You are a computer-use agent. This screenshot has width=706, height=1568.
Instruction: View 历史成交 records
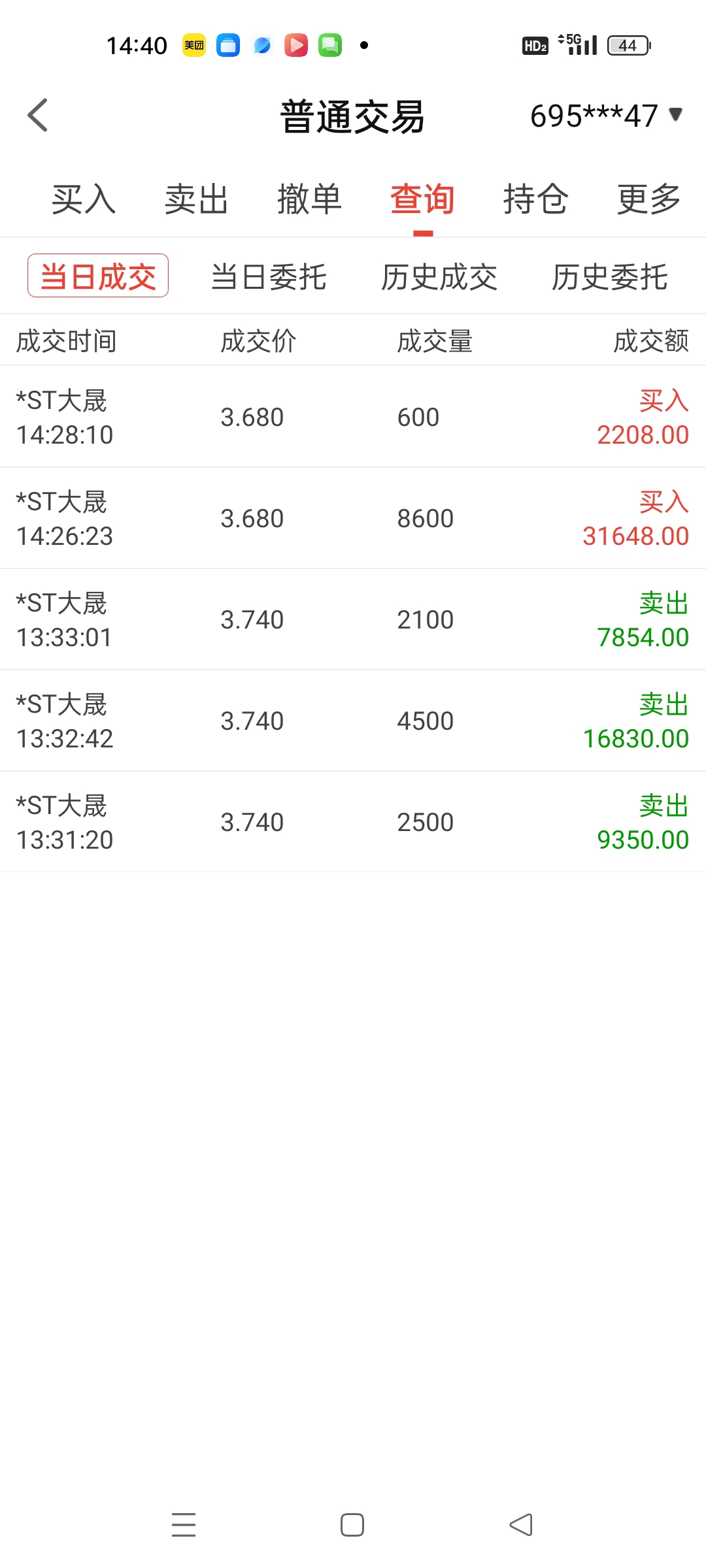[439, 277]
